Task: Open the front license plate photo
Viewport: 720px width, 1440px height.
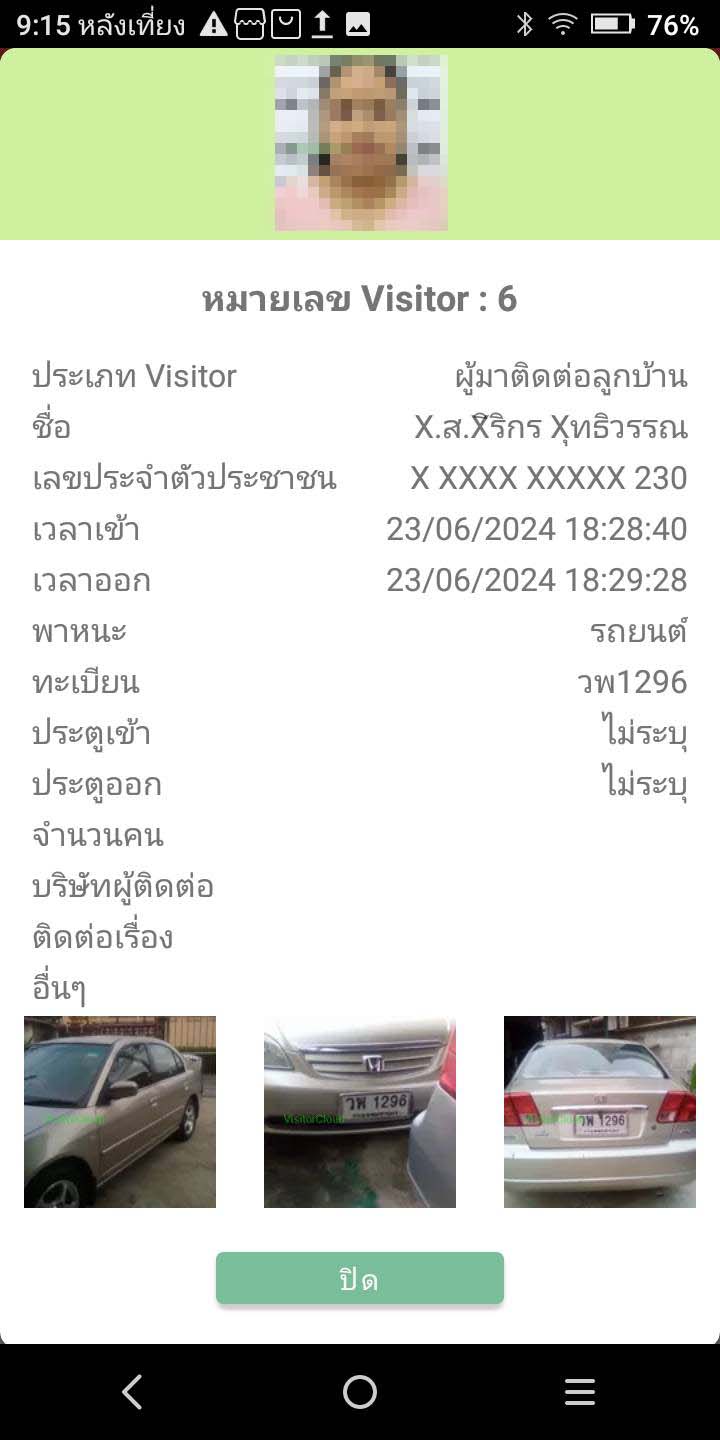Action: [x=360, y=1112]
